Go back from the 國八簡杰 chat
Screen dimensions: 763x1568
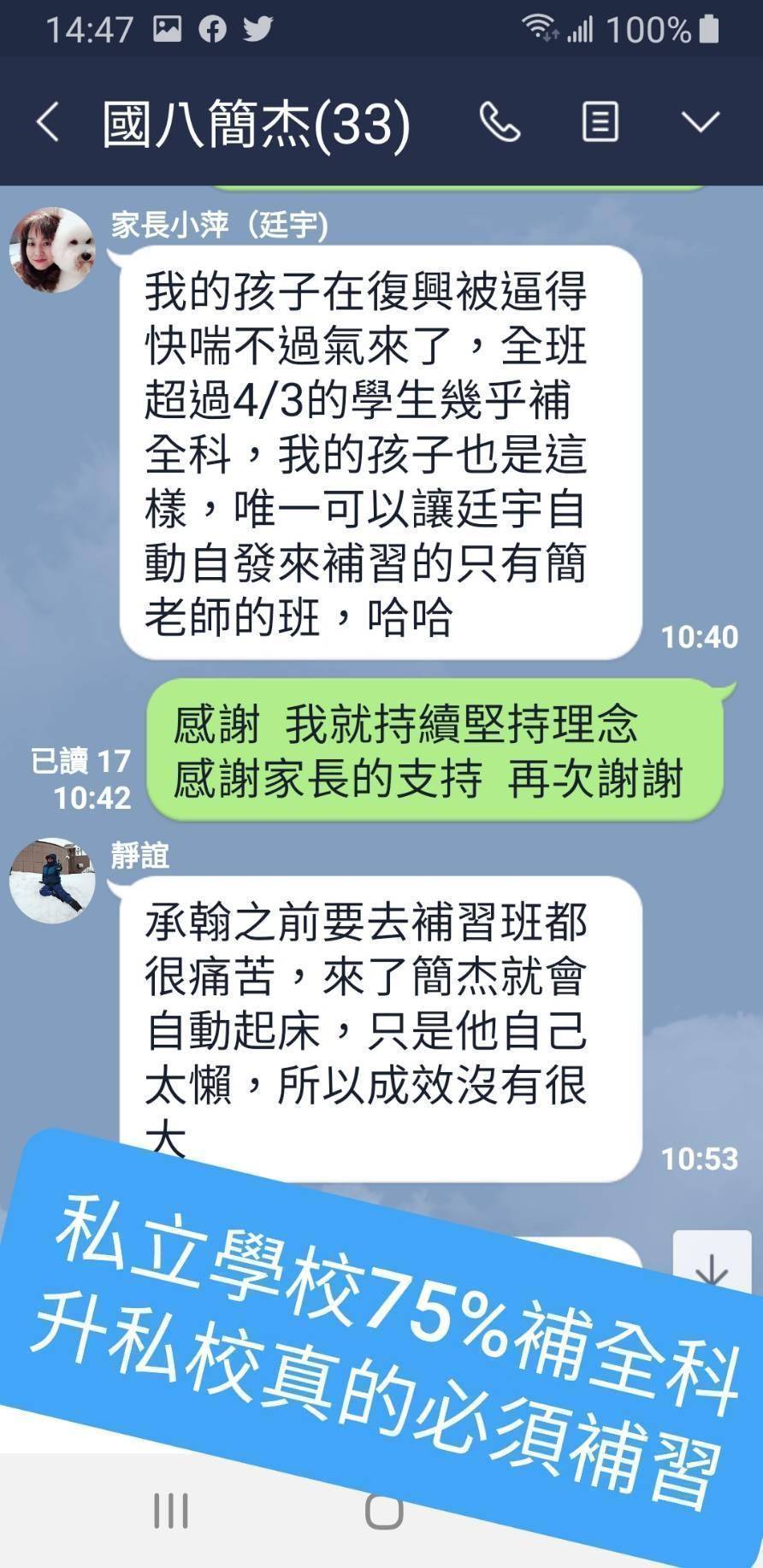[49, 122]
